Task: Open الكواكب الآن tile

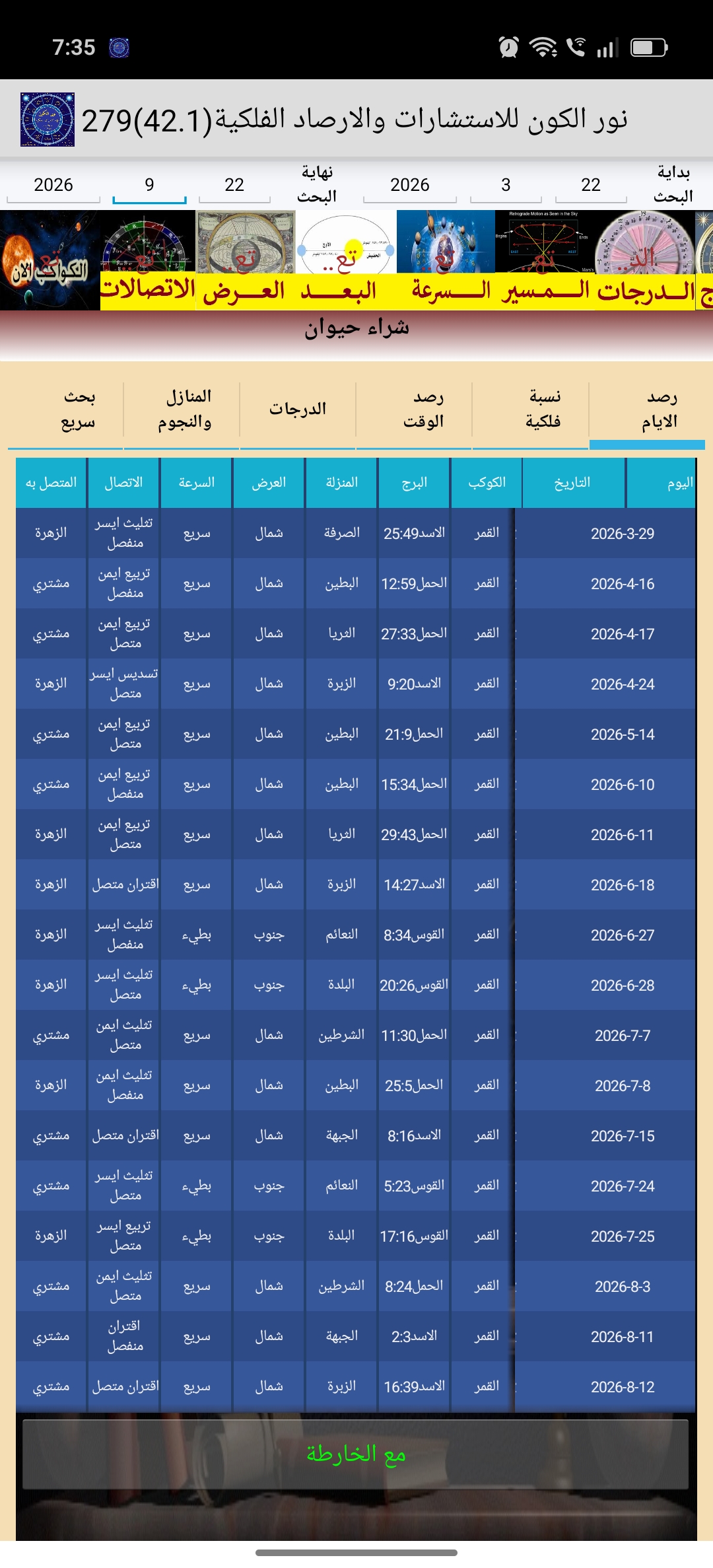Action: [x=50, y=260]
